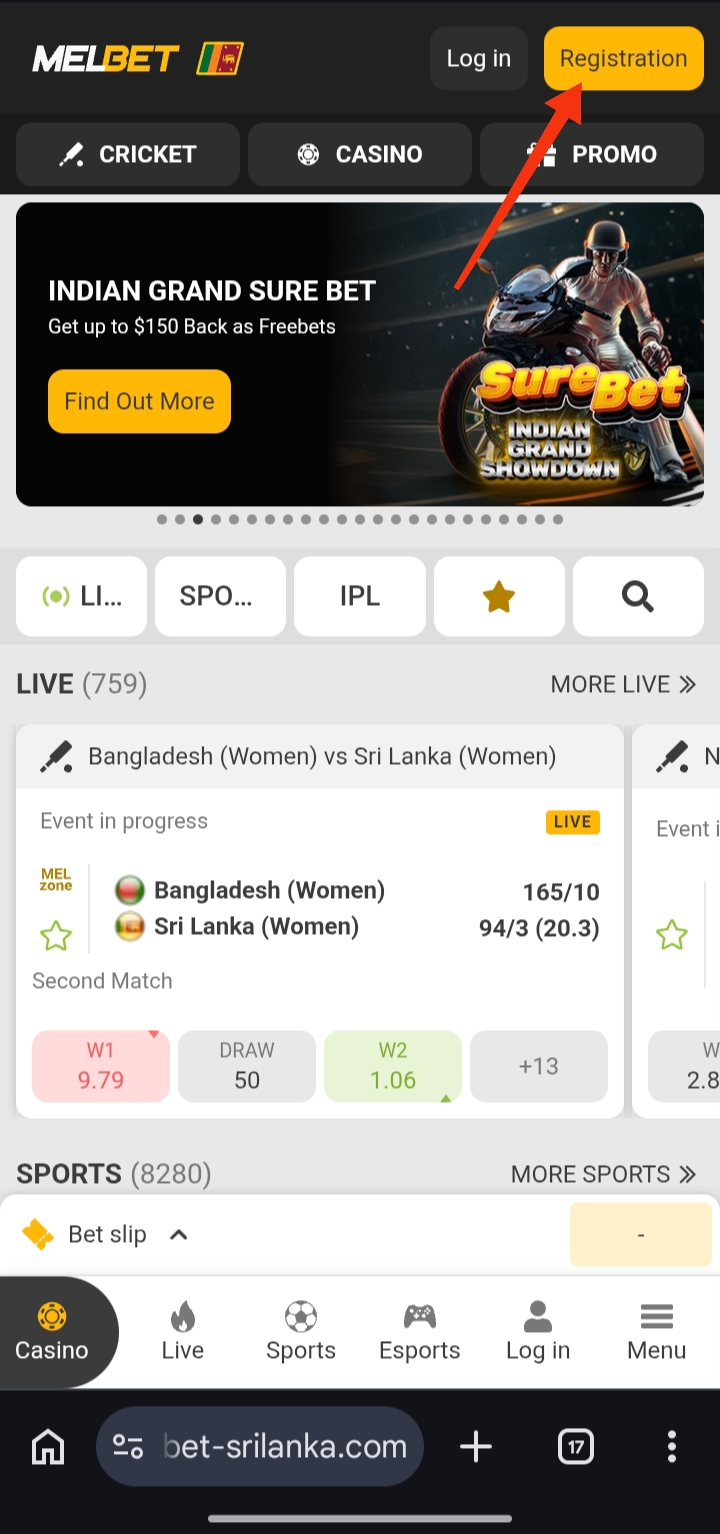The image size is (720, 1534).
Task: Show the +13 additional markets
Action: 539,1066
